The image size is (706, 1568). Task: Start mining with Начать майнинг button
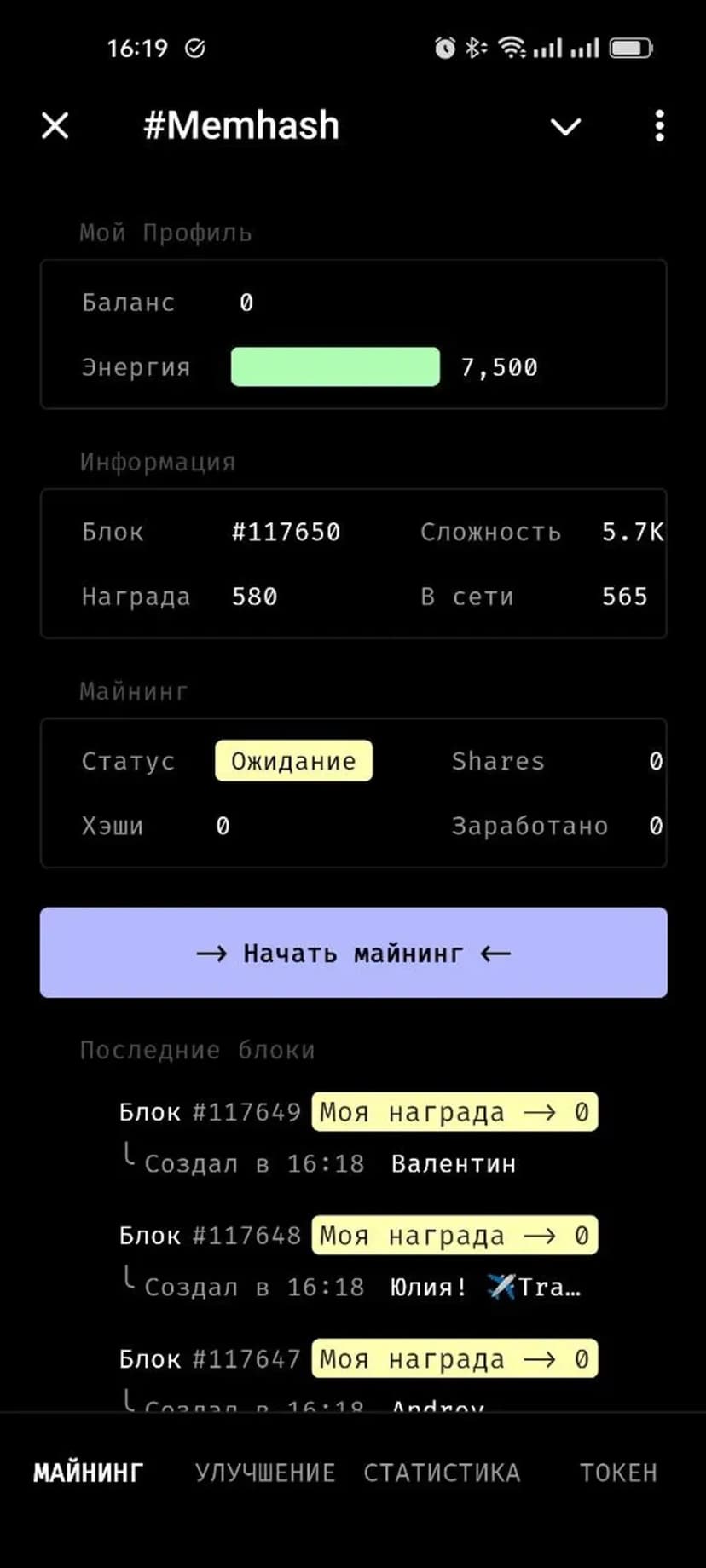(353, 953)
